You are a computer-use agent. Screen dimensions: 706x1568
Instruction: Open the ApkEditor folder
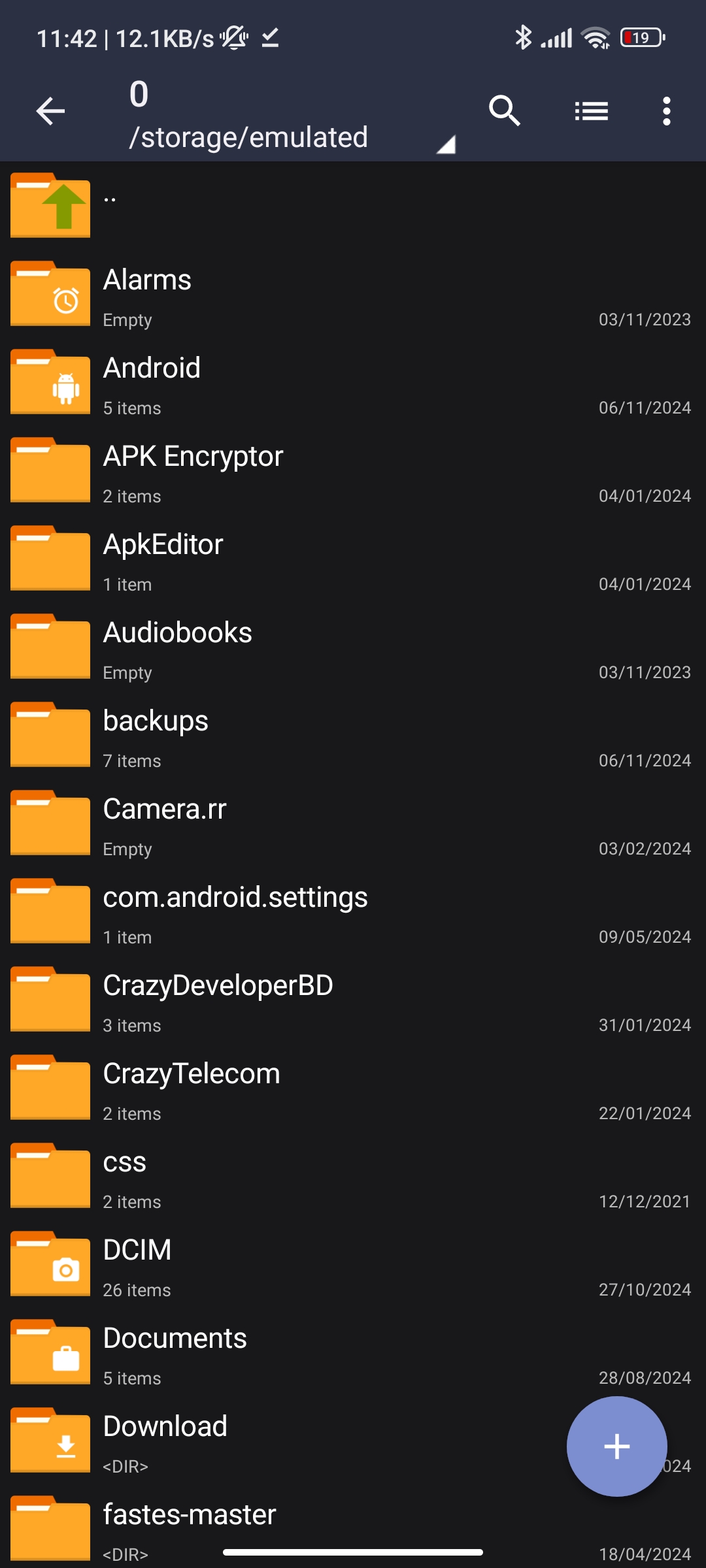[x=353, y=559]
